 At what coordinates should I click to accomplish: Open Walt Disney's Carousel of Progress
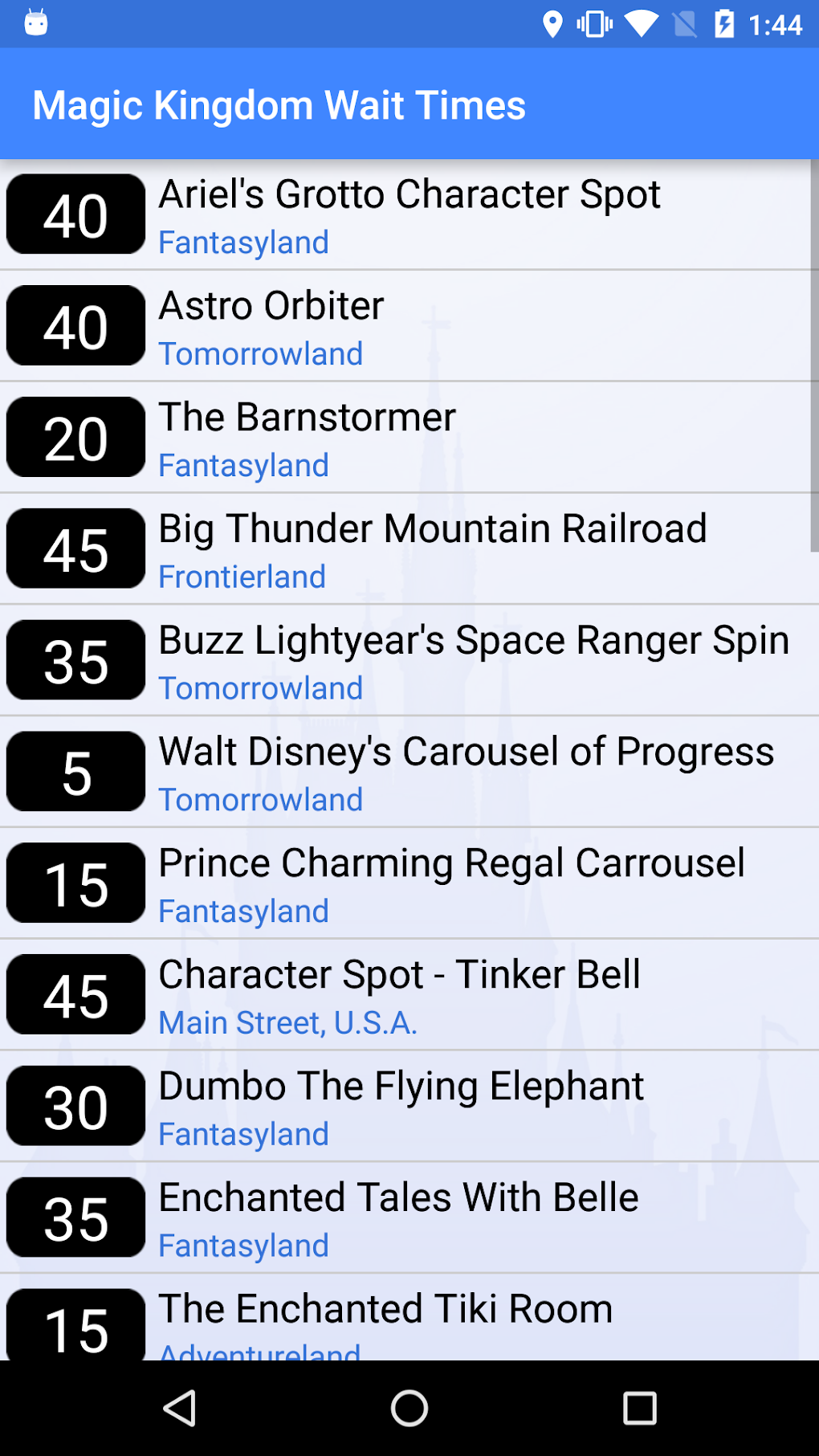point(409,773)
